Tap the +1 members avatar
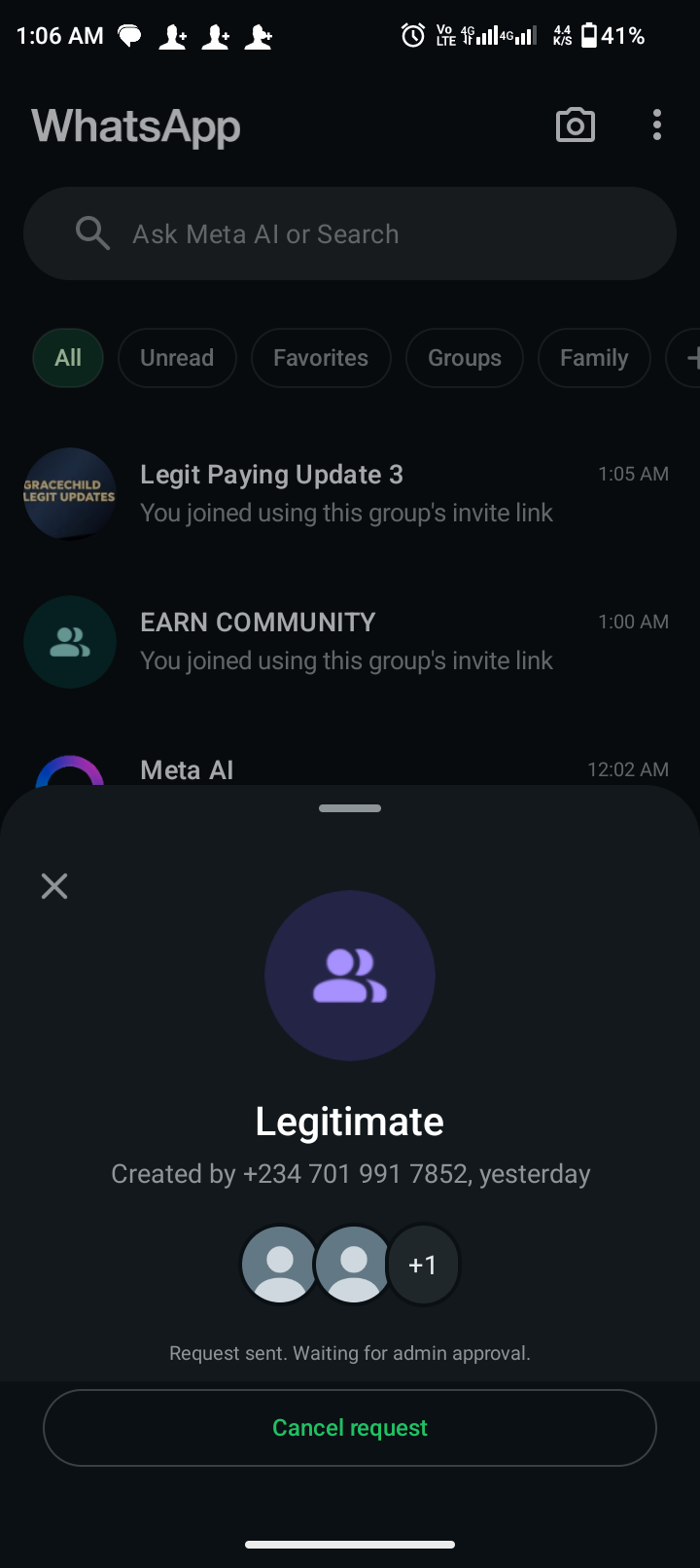The image size is (700, 1568). (x=423, y=1265)
